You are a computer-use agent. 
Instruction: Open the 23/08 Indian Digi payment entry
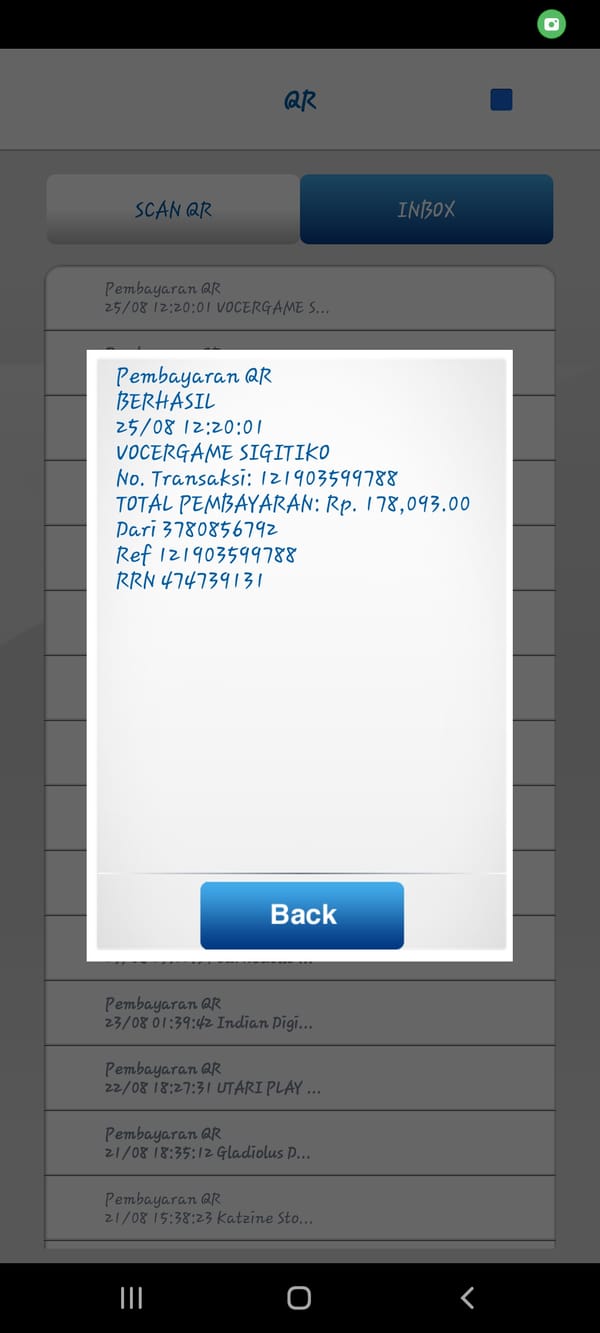[x=300, y=1013]
